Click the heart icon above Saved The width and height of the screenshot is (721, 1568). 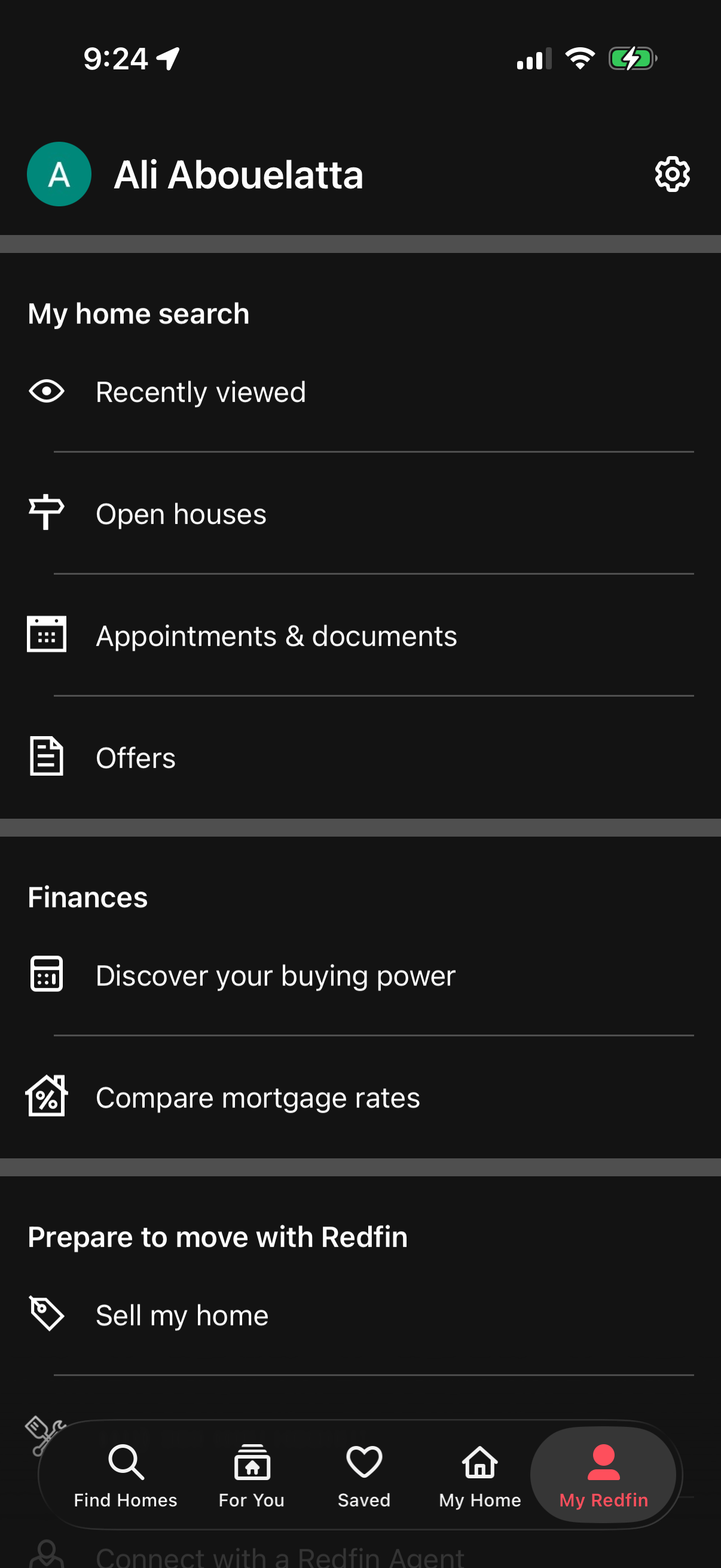click(x=363, y=1462)
